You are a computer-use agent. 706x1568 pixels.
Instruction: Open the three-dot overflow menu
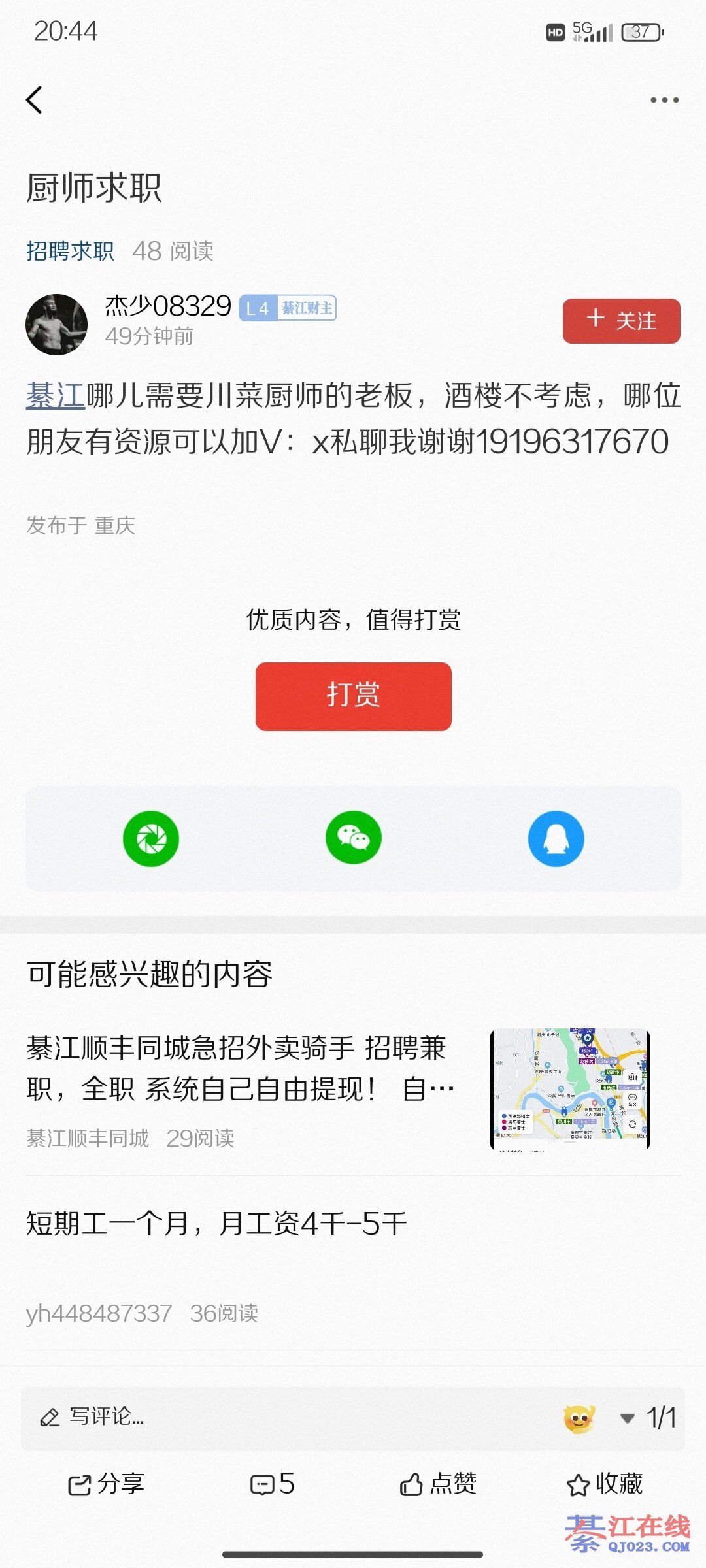664,100
